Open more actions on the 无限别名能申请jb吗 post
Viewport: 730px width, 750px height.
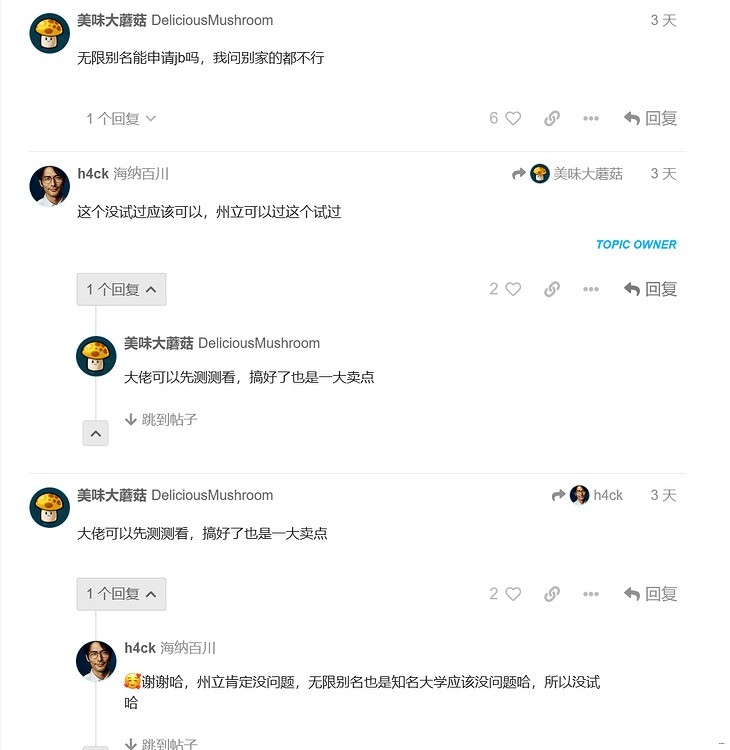[x=591, y=118]
